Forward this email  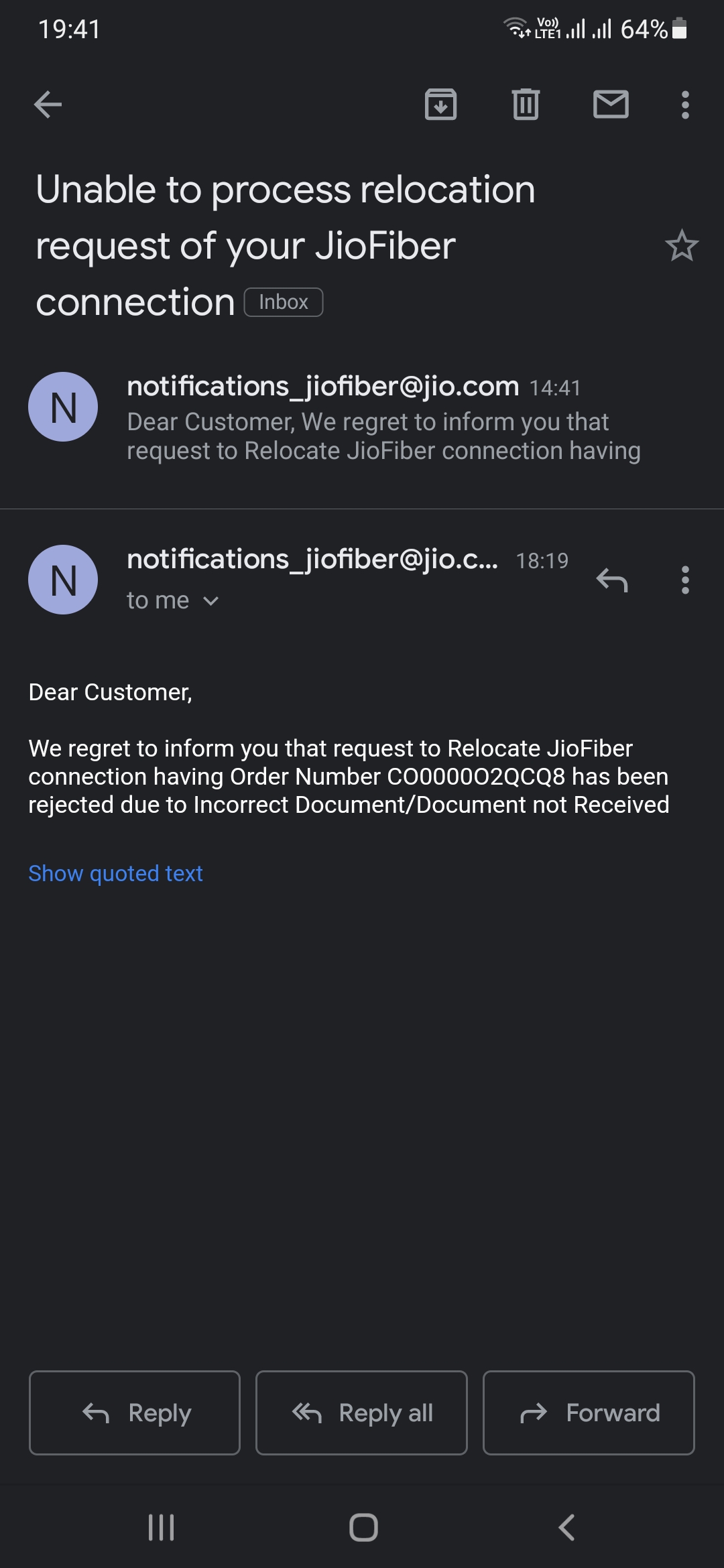(x=589, y=1413)
